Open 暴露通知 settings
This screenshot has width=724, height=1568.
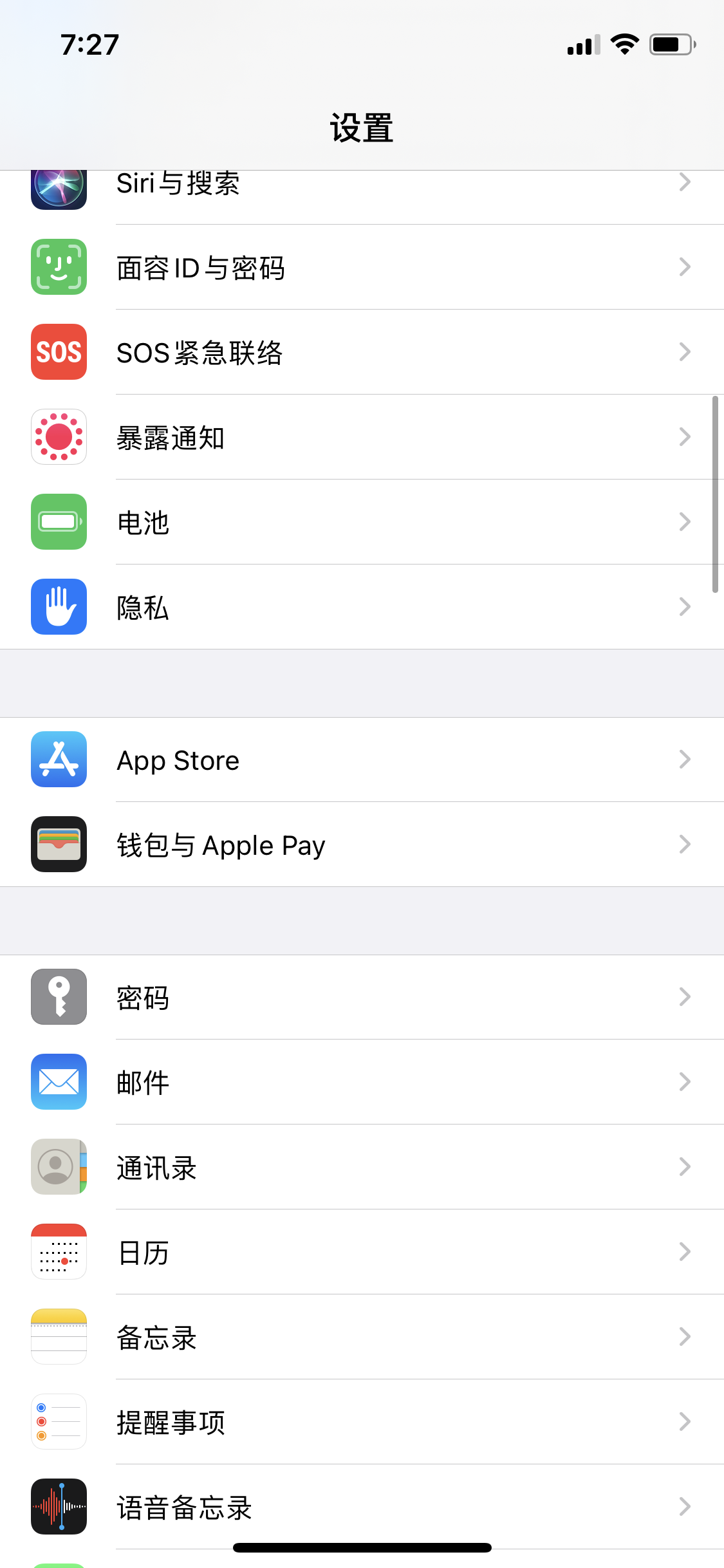point(360,437)
